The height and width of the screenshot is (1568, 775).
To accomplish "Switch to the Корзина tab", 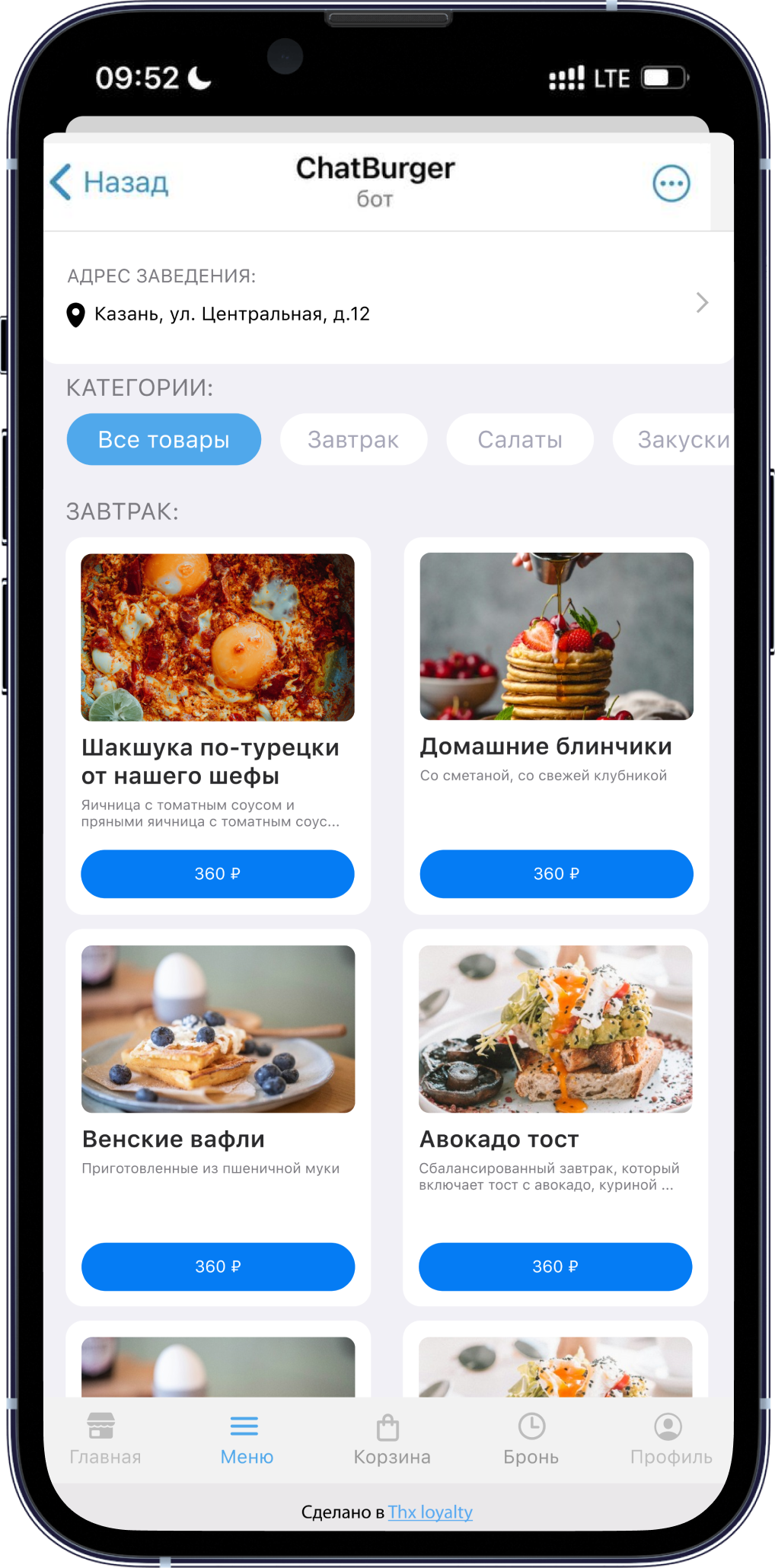I will [391, 1439].
